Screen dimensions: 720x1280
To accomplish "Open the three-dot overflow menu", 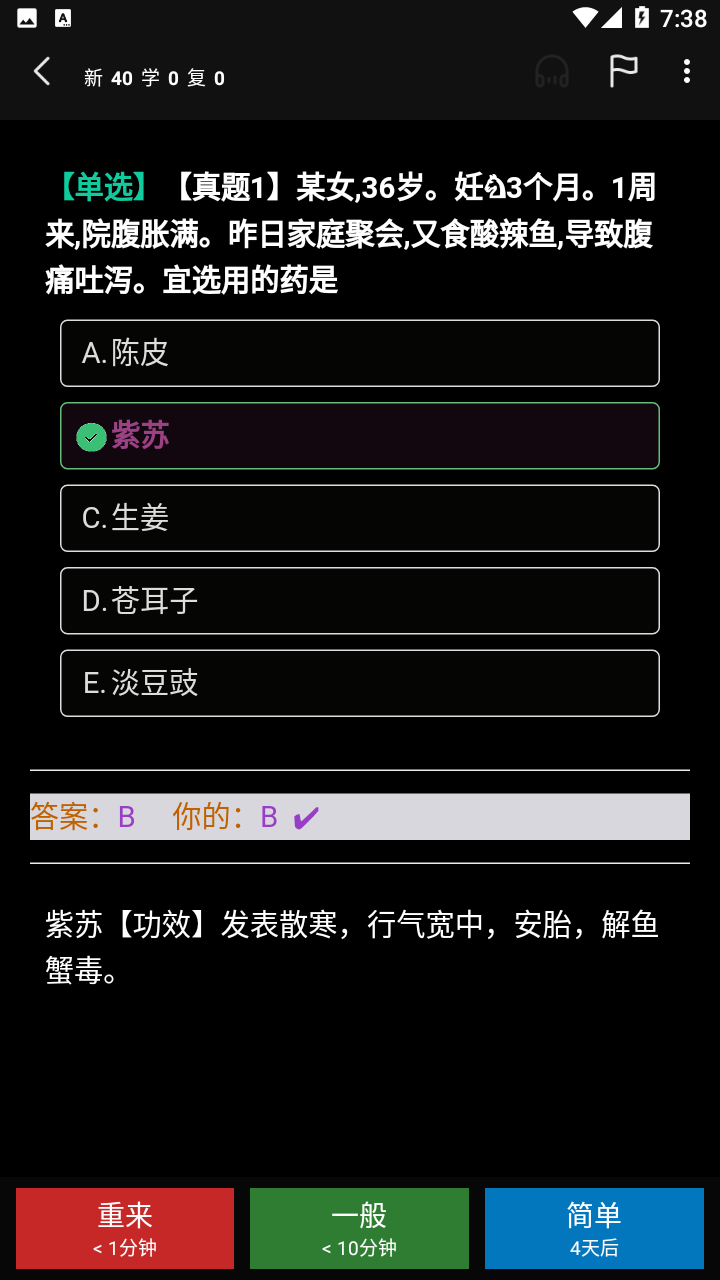I will 686,71.
